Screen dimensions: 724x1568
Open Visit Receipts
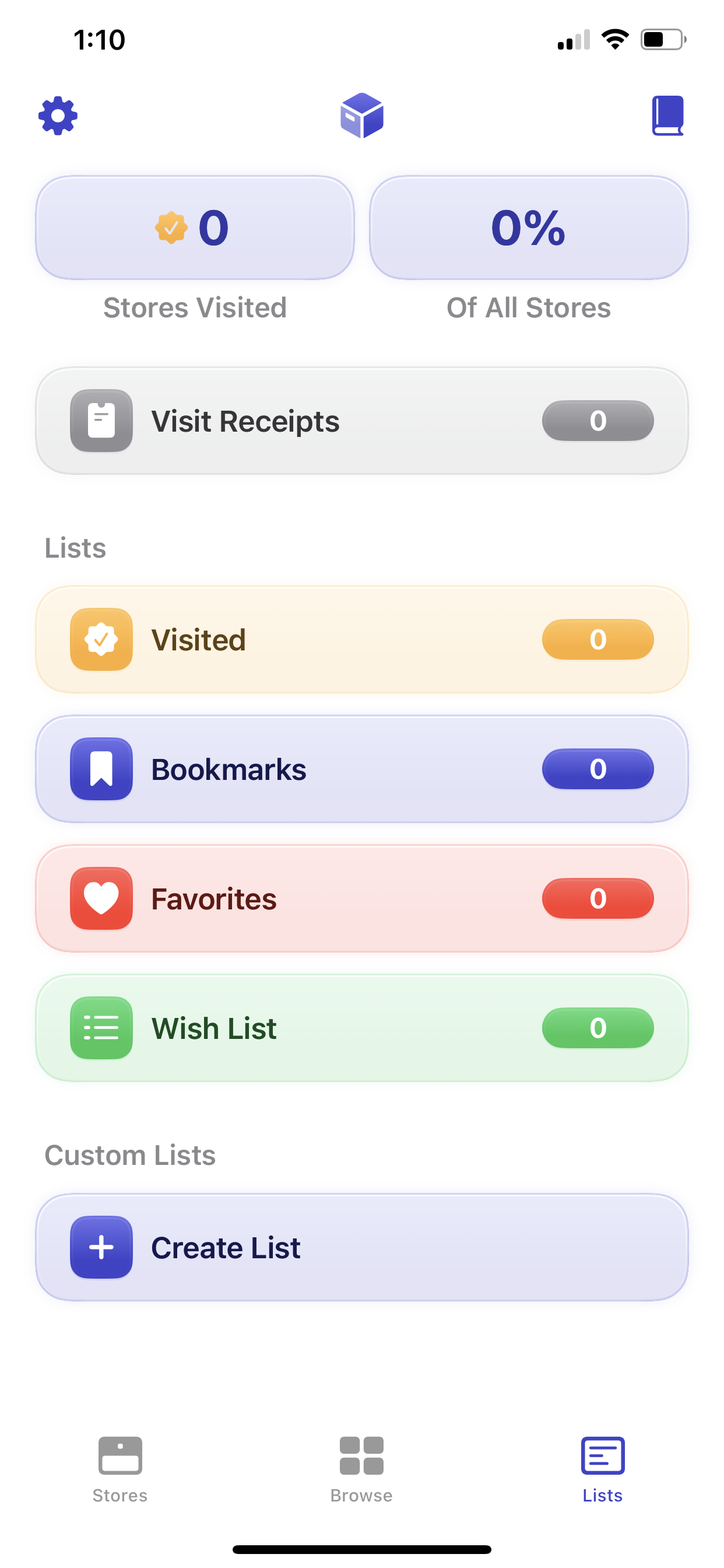(361, 421)
